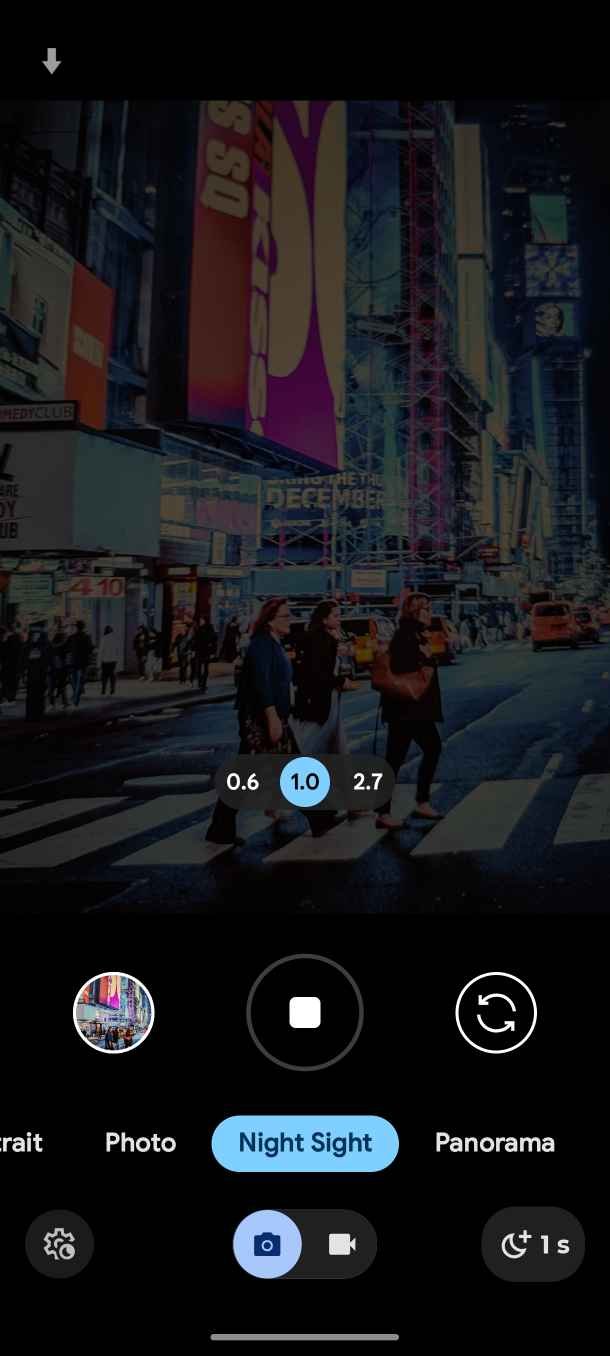This screenshot has height=1356, width=610.
Task: Open camera settings gear
Action: [60, 1244]
